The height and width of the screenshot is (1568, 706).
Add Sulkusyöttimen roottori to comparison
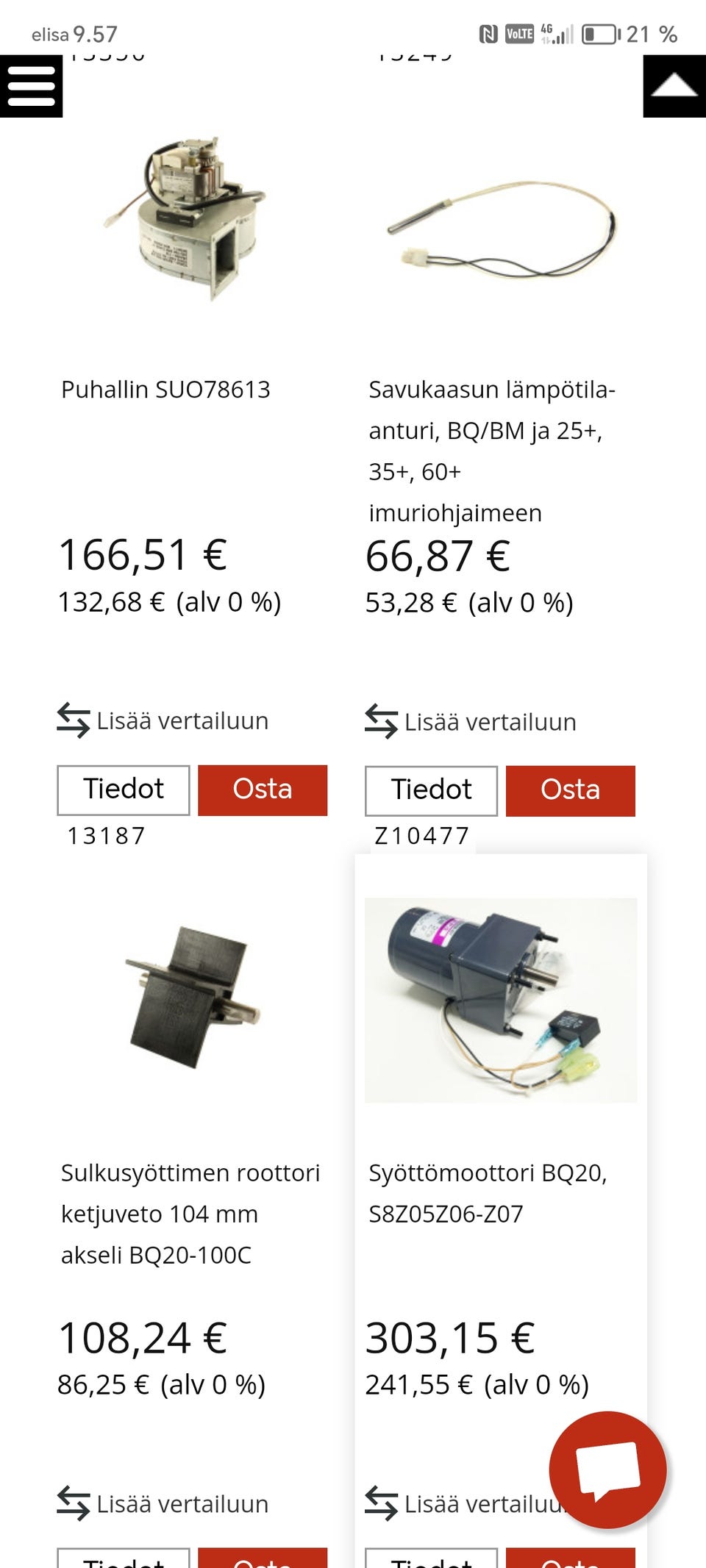click(163, 1504)
